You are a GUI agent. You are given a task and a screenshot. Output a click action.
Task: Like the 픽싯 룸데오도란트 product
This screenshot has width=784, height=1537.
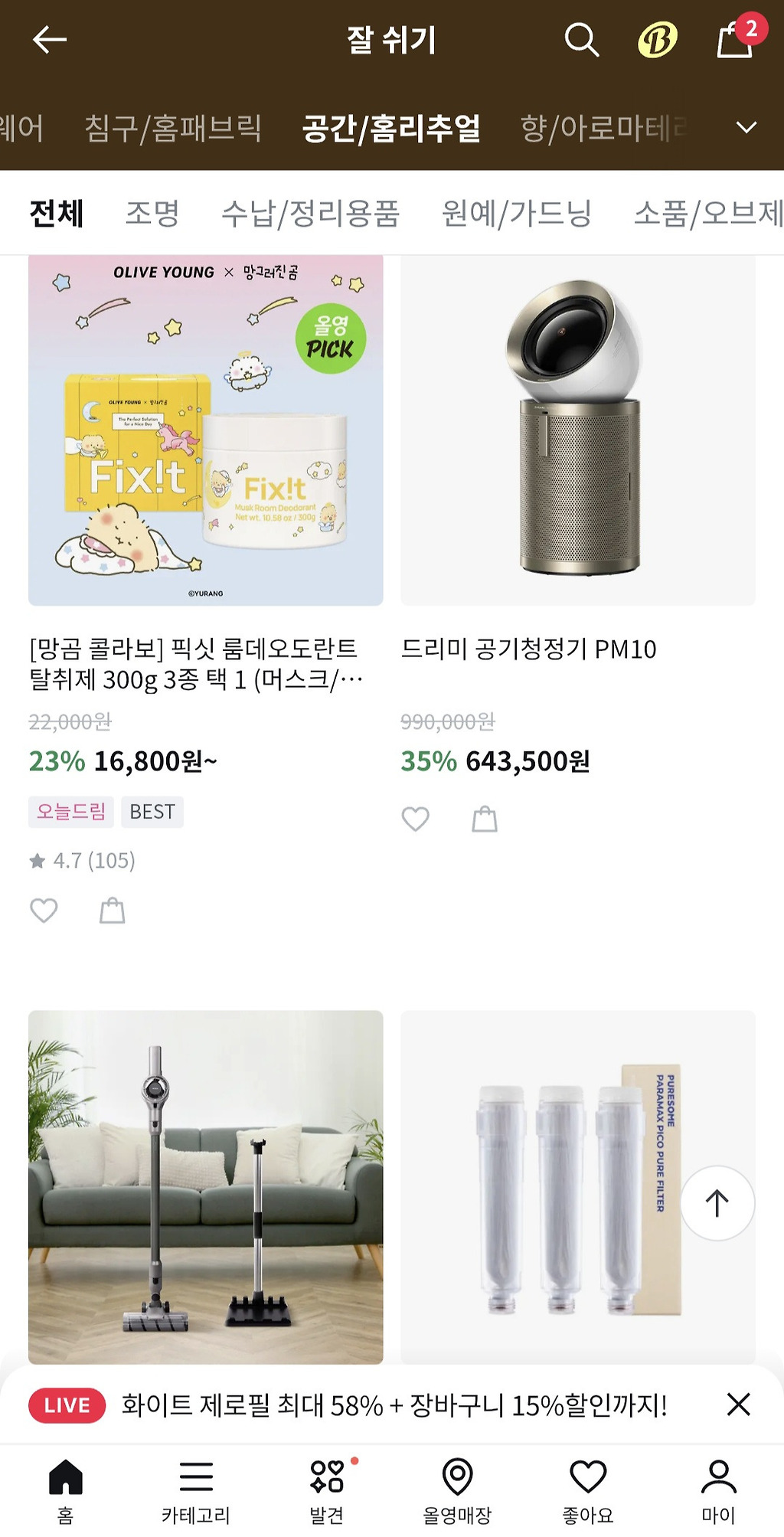[44, 911]
